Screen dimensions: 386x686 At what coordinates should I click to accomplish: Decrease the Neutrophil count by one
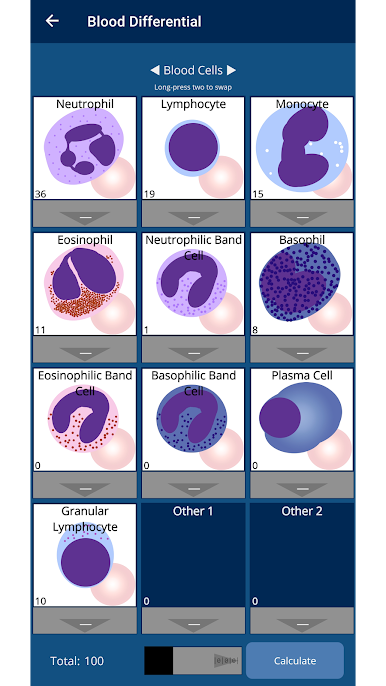click(85, 214)
